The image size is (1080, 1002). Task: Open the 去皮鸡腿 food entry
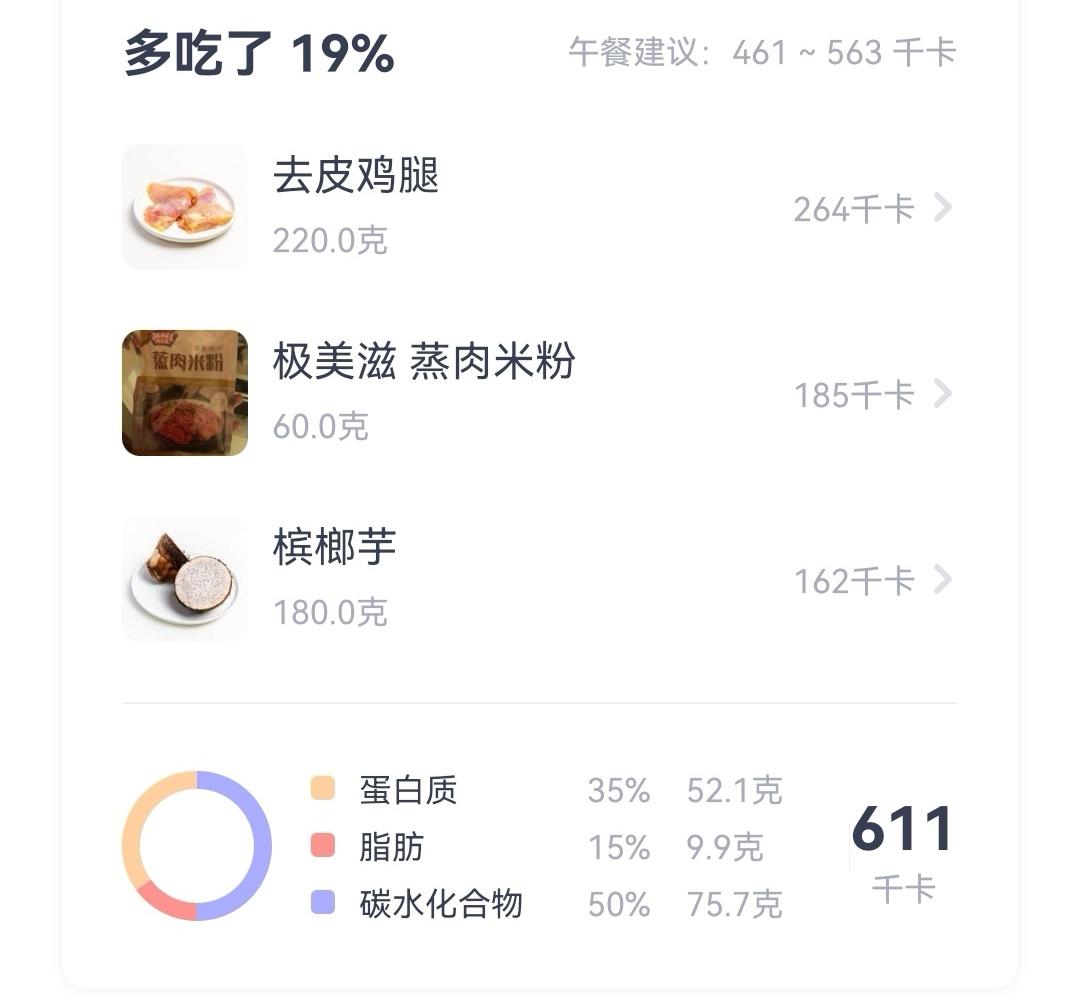click(540, 208)
